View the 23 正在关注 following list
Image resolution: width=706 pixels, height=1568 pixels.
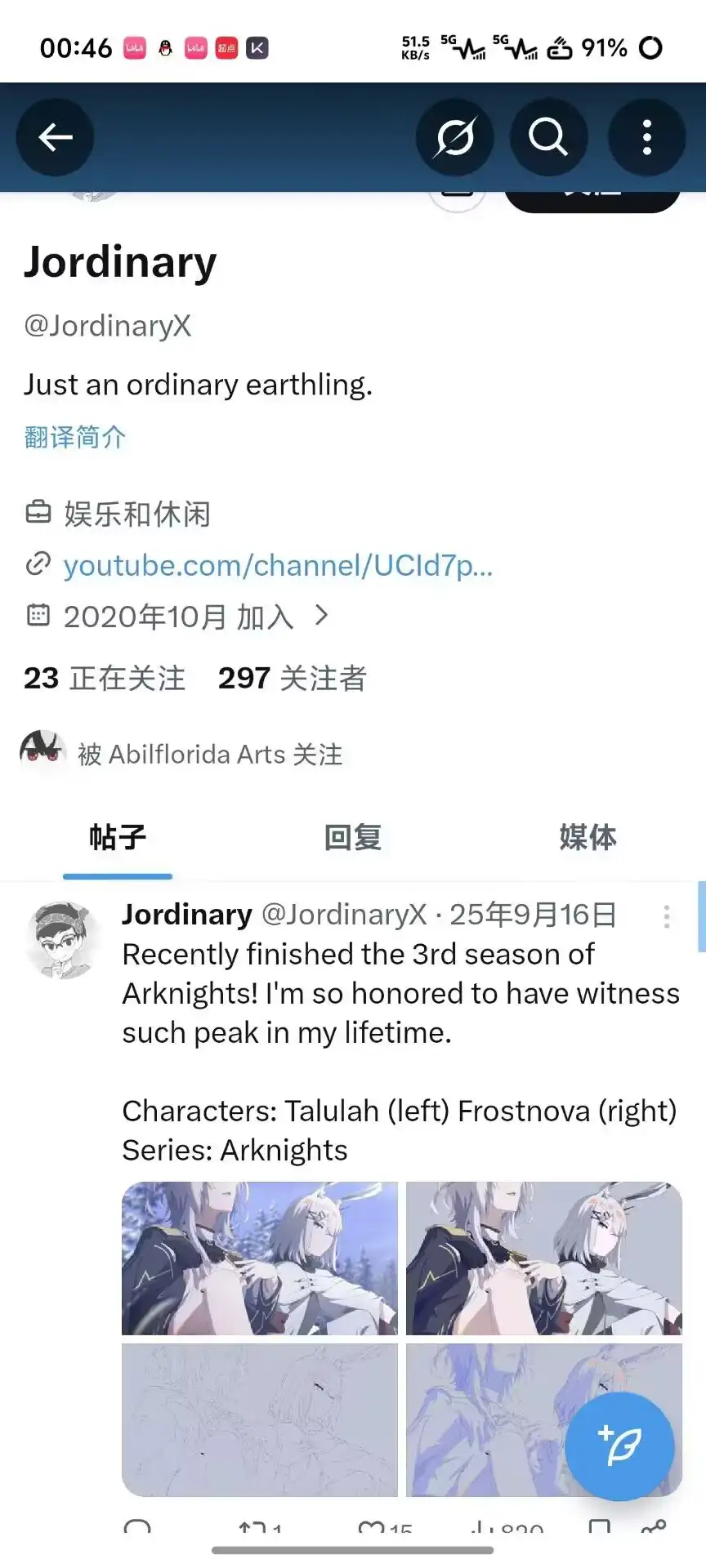click(x=105, y=678)
